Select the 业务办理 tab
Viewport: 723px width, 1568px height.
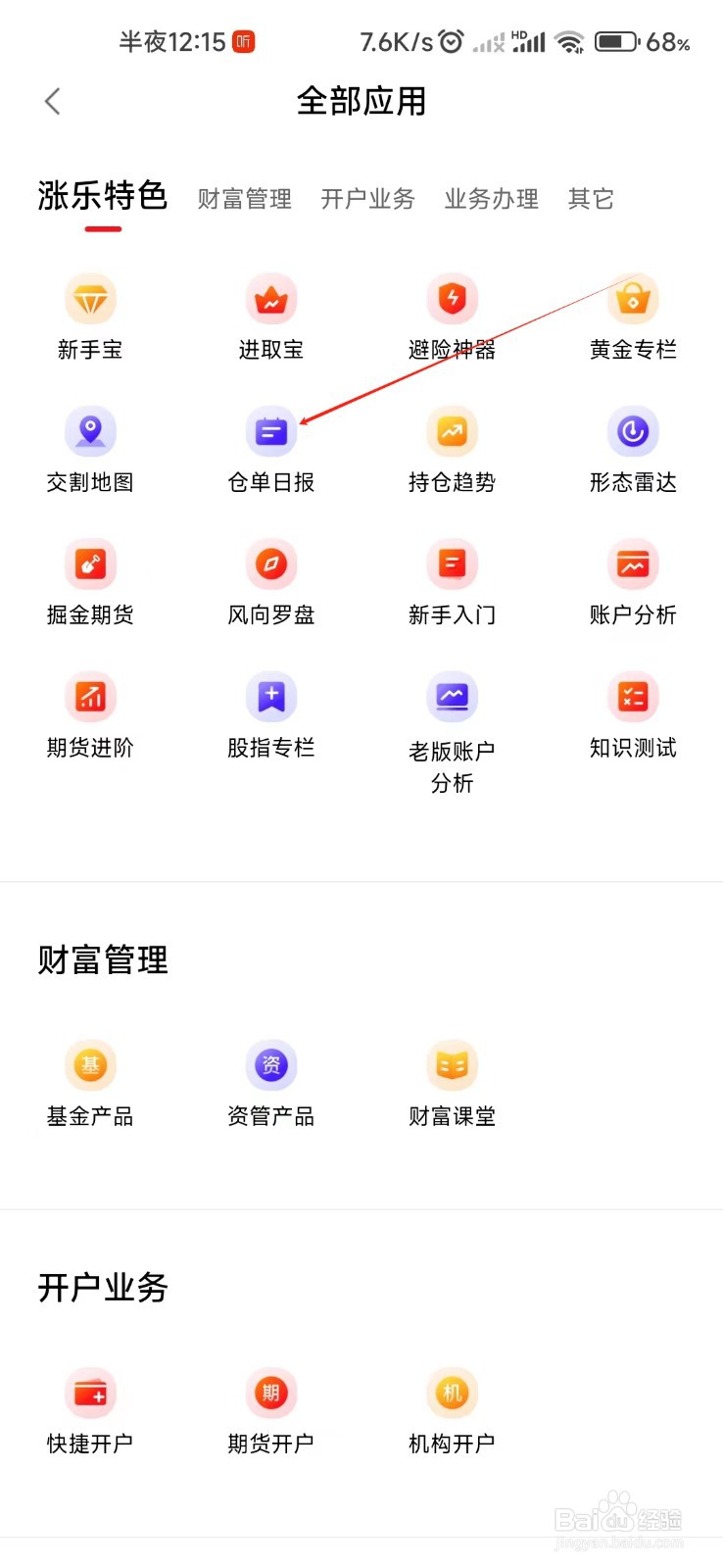491,199
